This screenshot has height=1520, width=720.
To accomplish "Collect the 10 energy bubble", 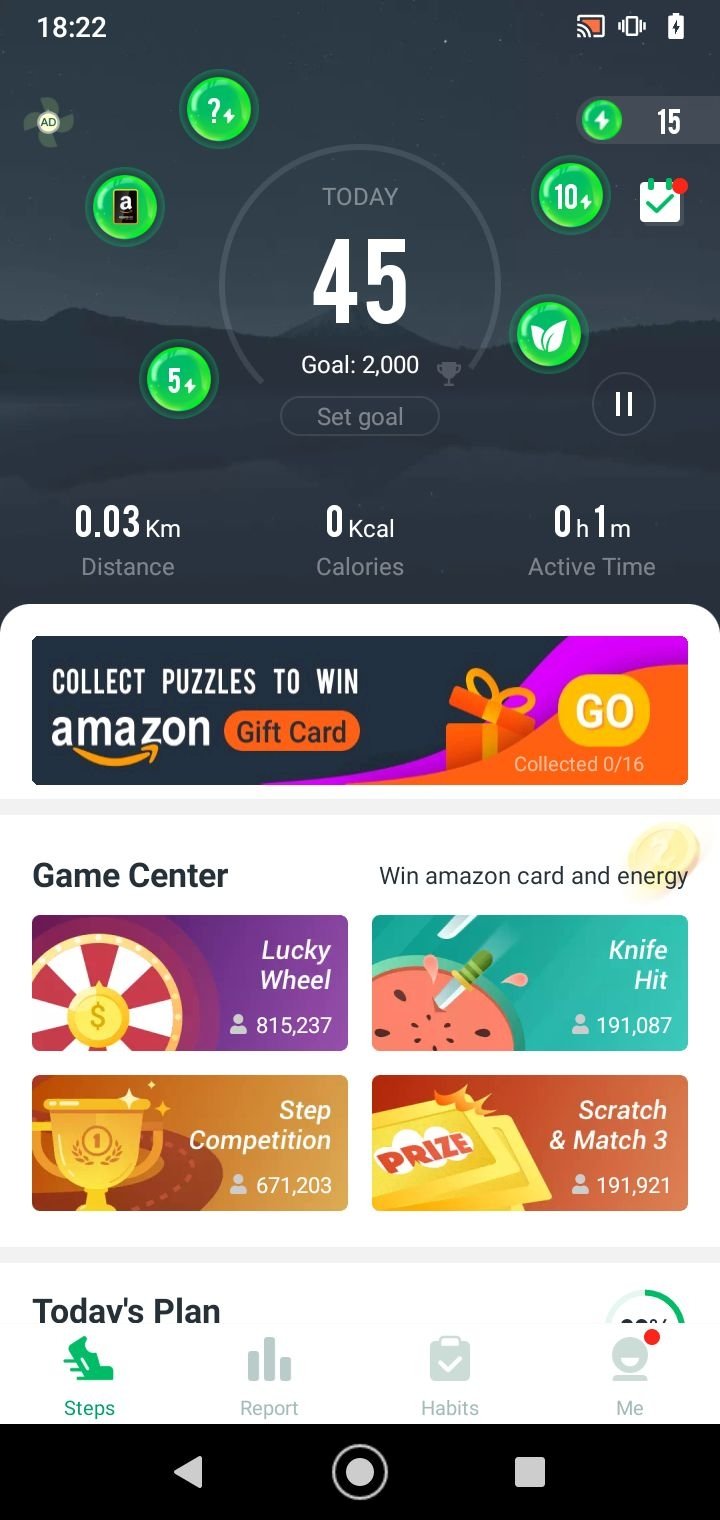I will (570, 196).
